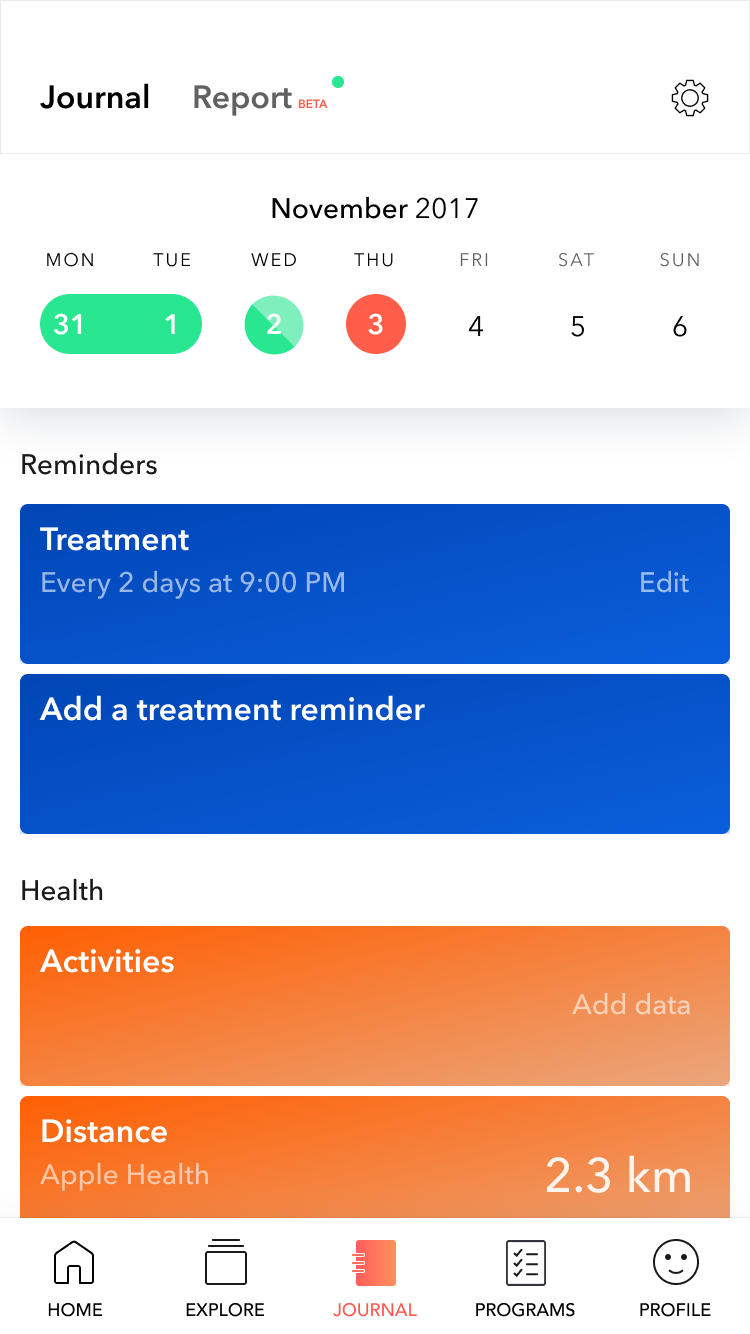Add data to Activities

coord(631,1005)
